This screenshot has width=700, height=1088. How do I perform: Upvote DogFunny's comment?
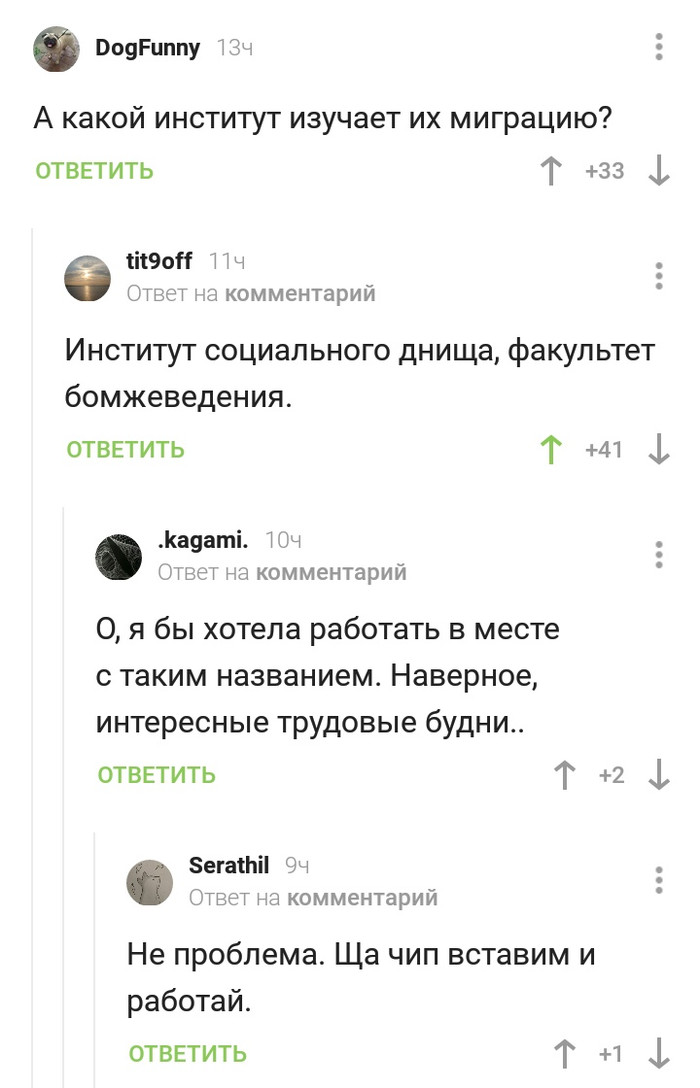[551, 171]
